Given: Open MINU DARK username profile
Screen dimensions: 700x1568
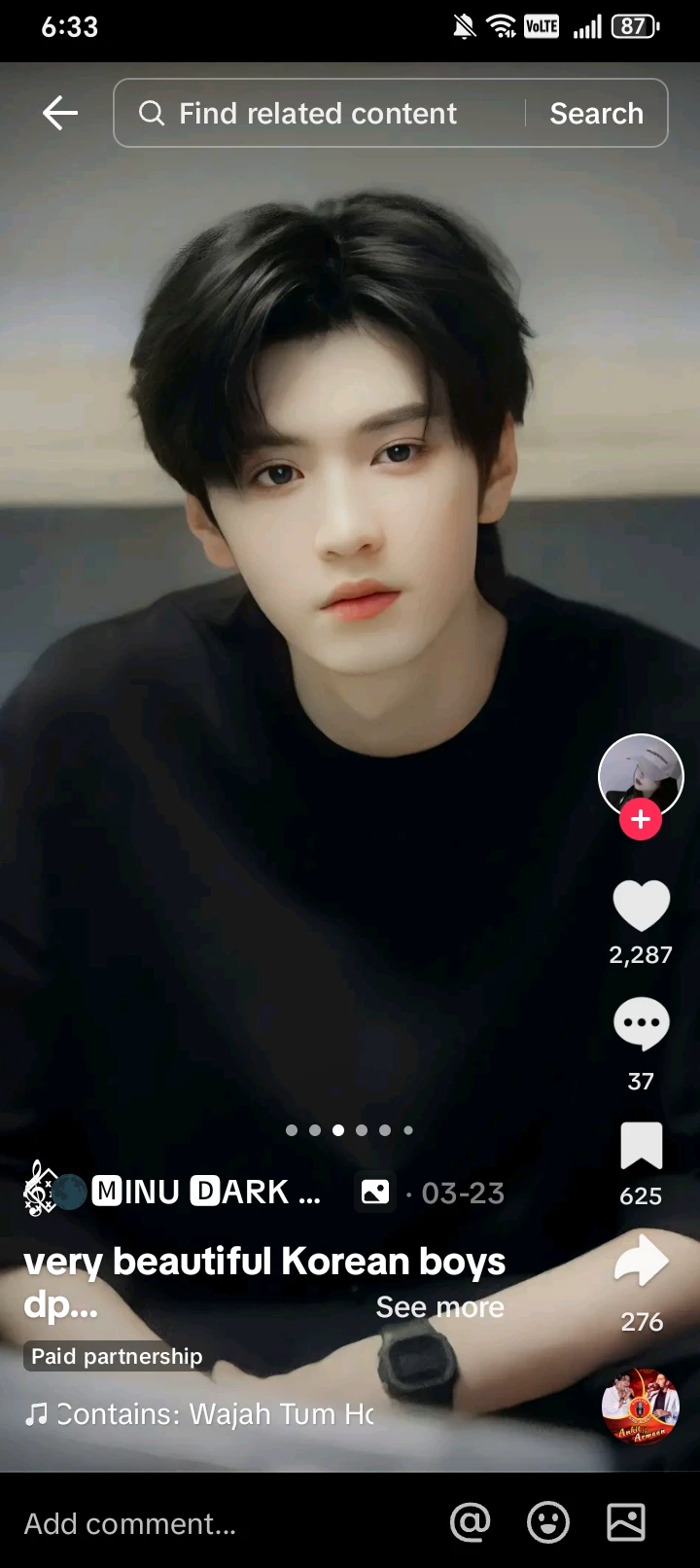Looking at the screenshot, I should click(204, 1192).
